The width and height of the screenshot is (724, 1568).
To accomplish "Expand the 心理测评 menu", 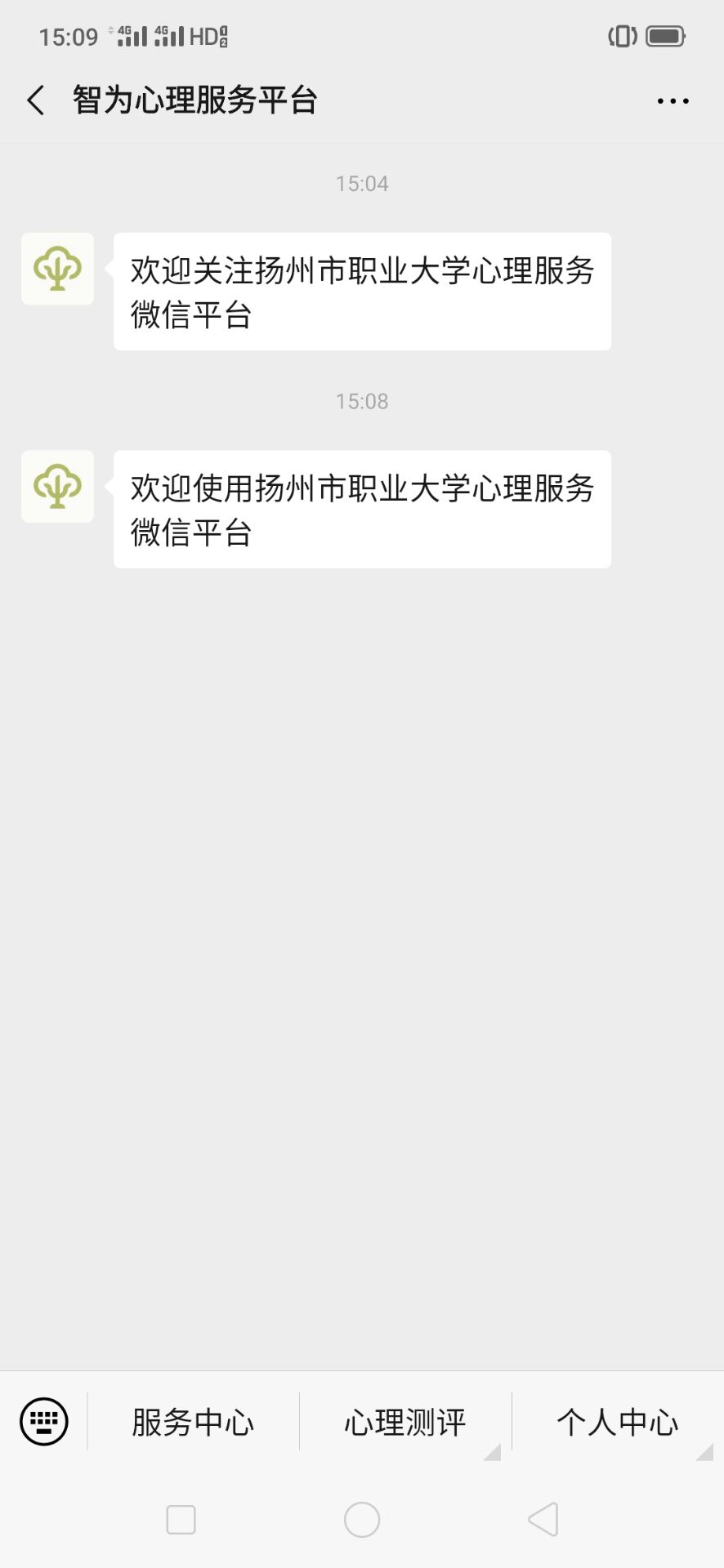I will pyautogui.click(x=405, y=1423).
